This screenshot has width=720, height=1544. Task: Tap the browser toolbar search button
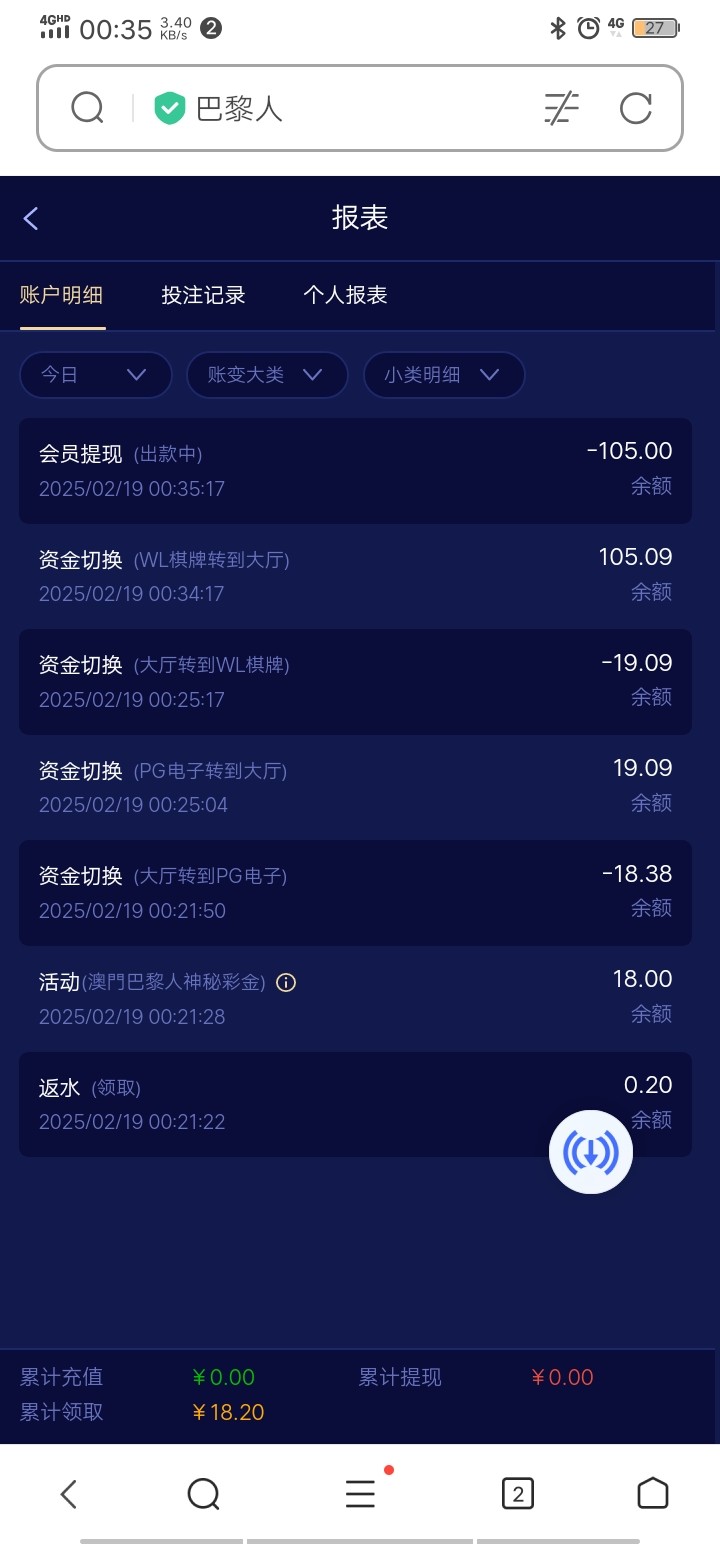coord(204,1494)
